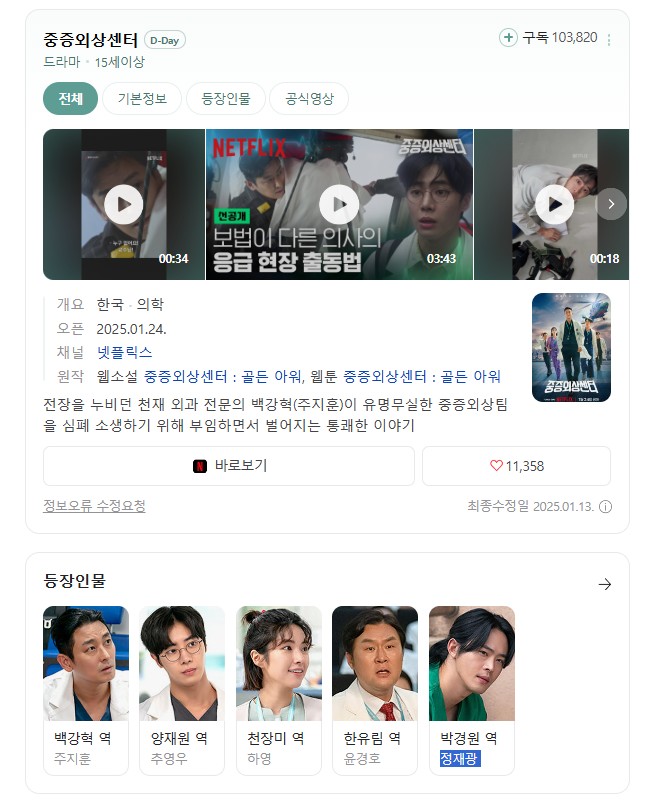Open 정보오류 수정요청 link
This screenshot has height=806, width=651.
tap(94, 506)
